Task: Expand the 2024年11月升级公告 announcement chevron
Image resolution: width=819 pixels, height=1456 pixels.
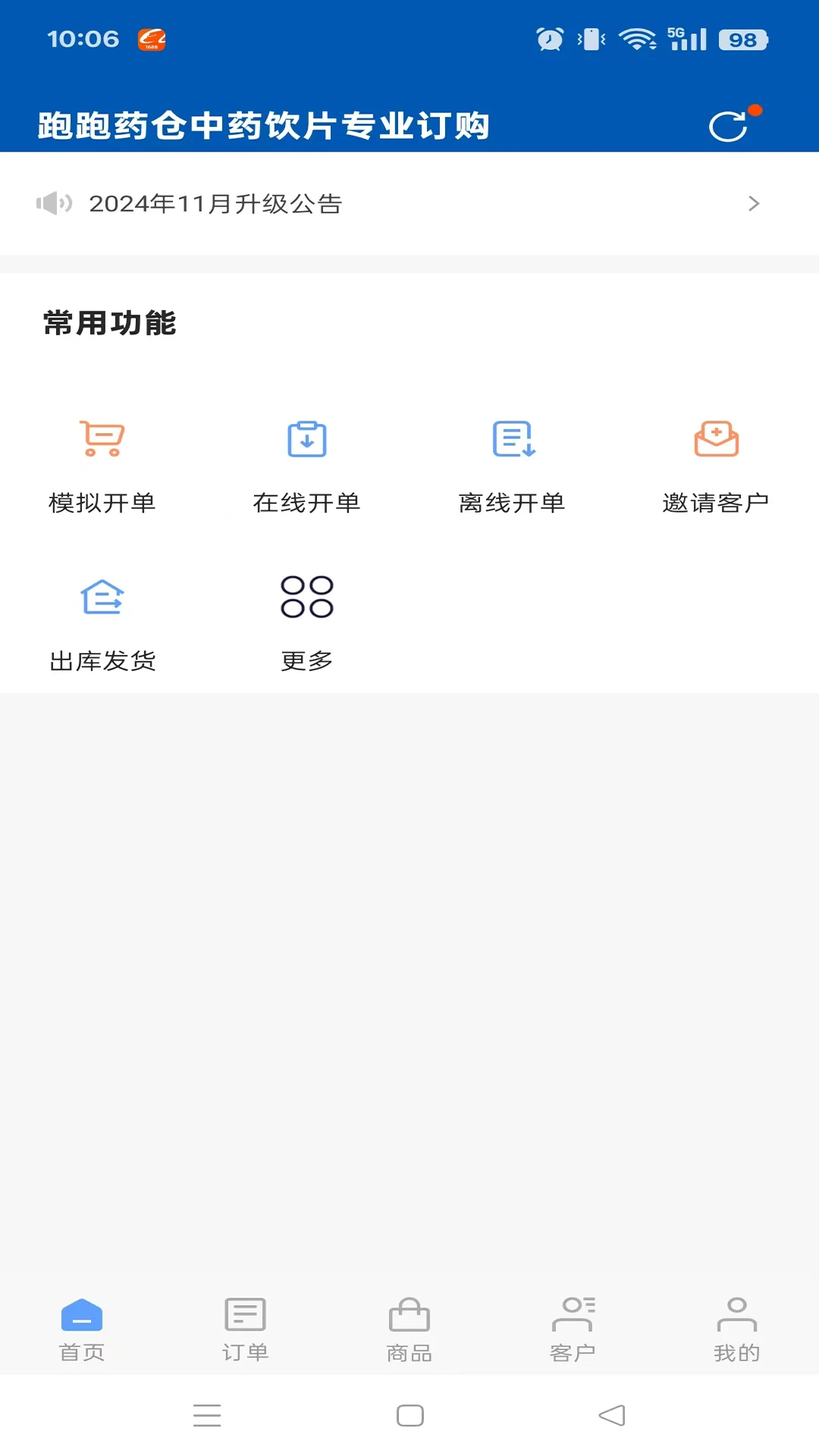Action: click(x=754, y=203)
